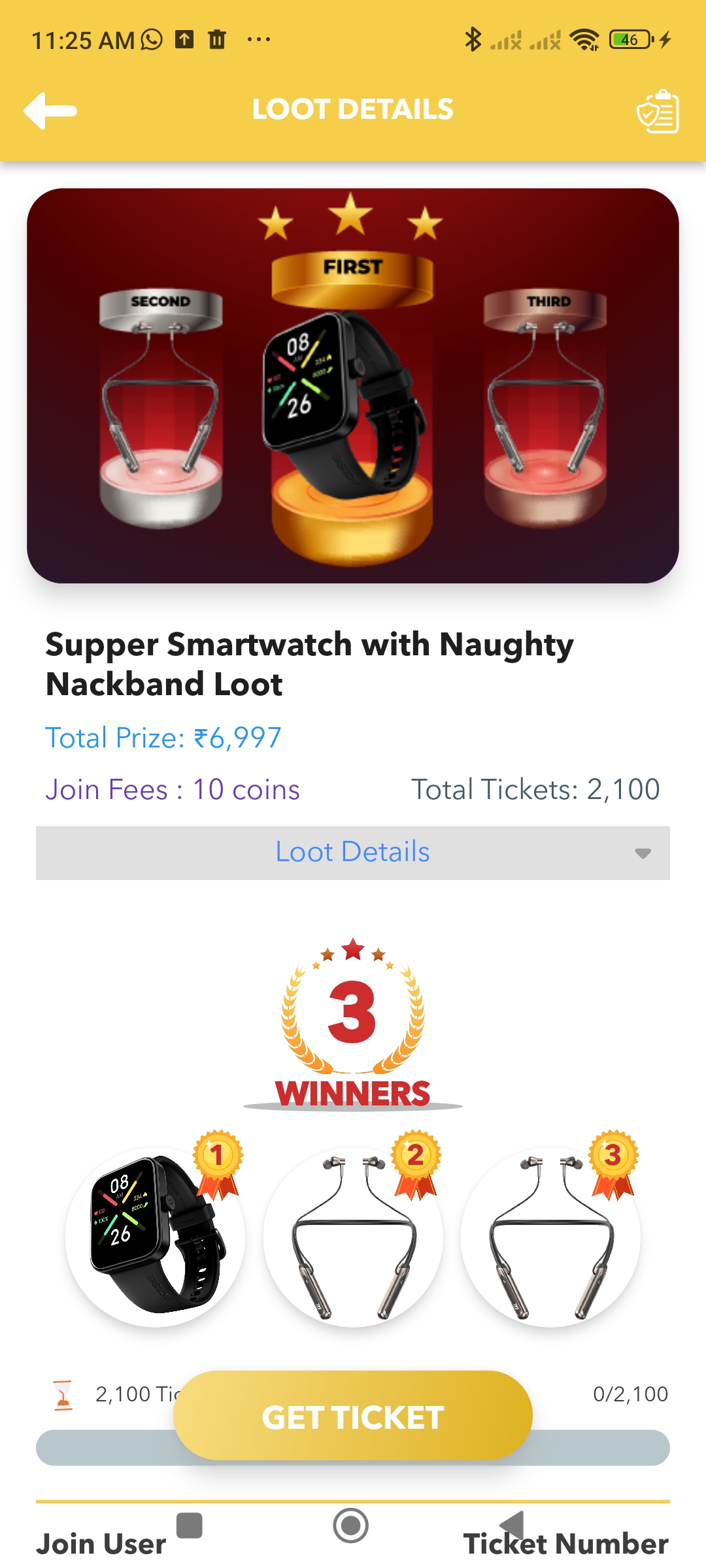The image size is (706, 1568).
Task: Expand the Loot Details dropdown
Action: [353, 853]
